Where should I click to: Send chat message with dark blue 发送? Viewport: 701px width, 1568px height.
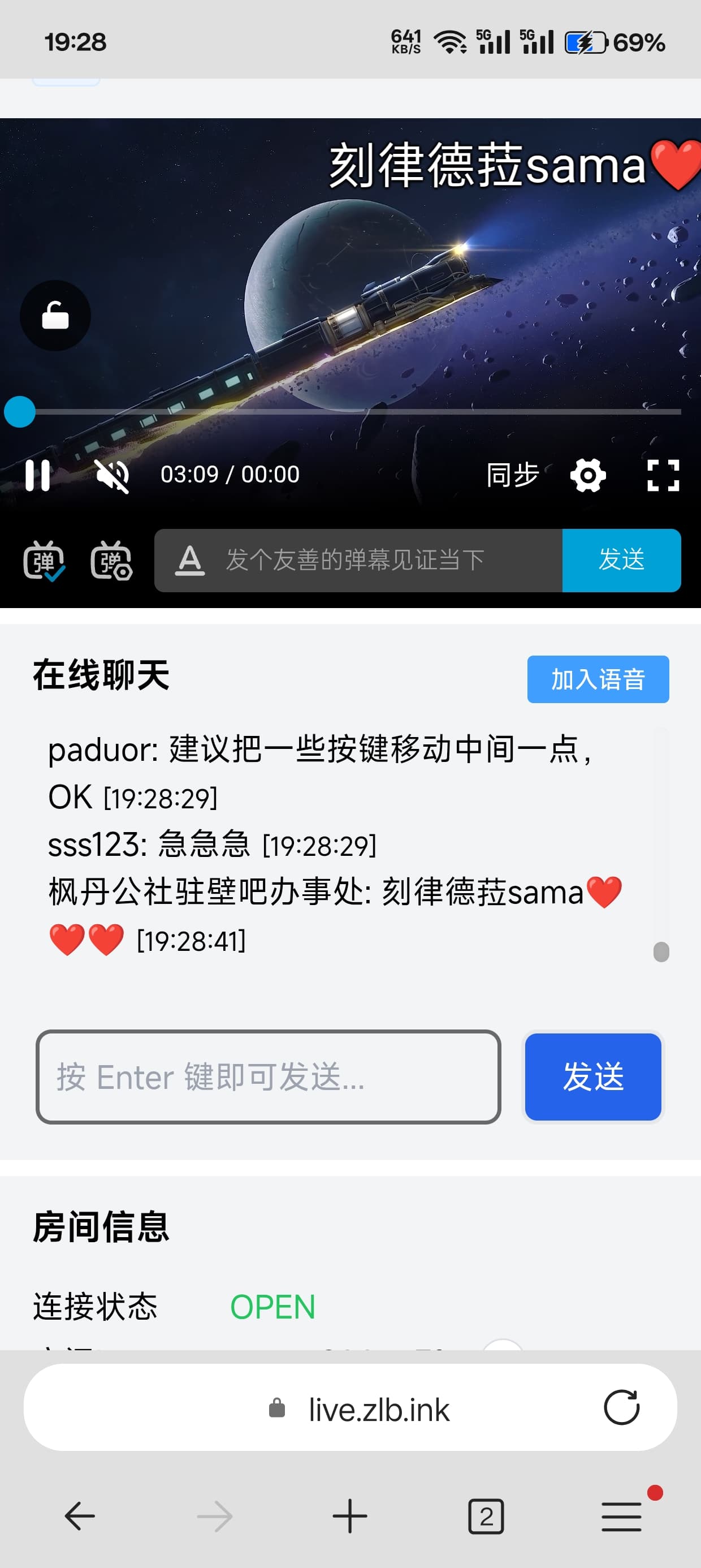point(592,1076)
